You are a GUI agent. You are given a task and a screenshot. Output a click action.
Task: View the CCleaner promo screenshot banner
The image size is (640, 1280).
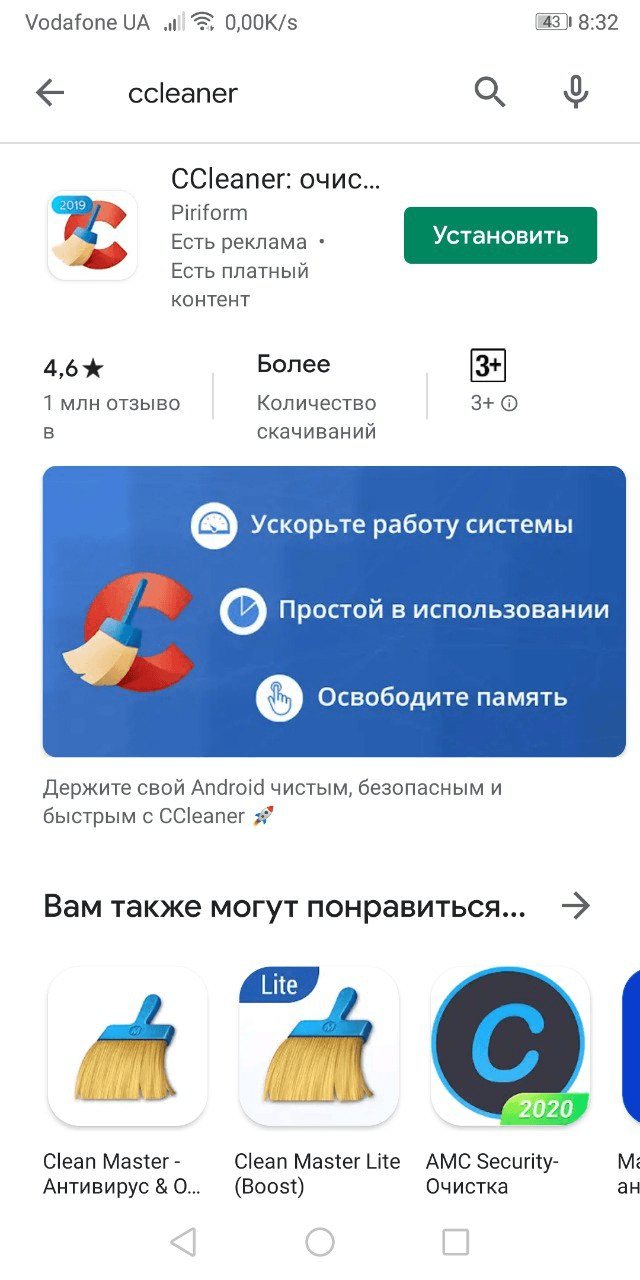click(334, 611)
